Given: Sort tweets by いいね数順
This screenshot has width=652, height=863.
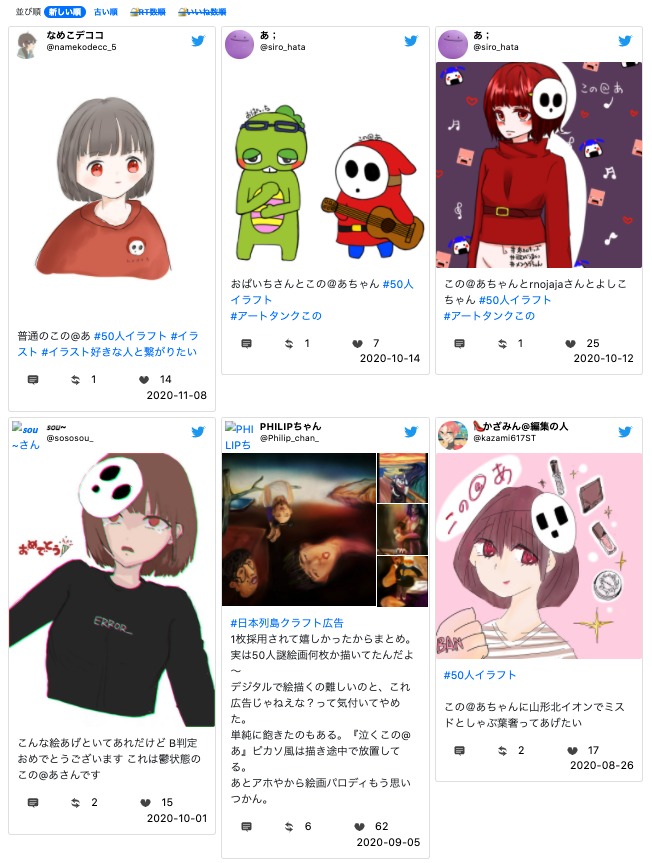Looking at the screenshot, I should pyautogui.click(x=202, y=12).
